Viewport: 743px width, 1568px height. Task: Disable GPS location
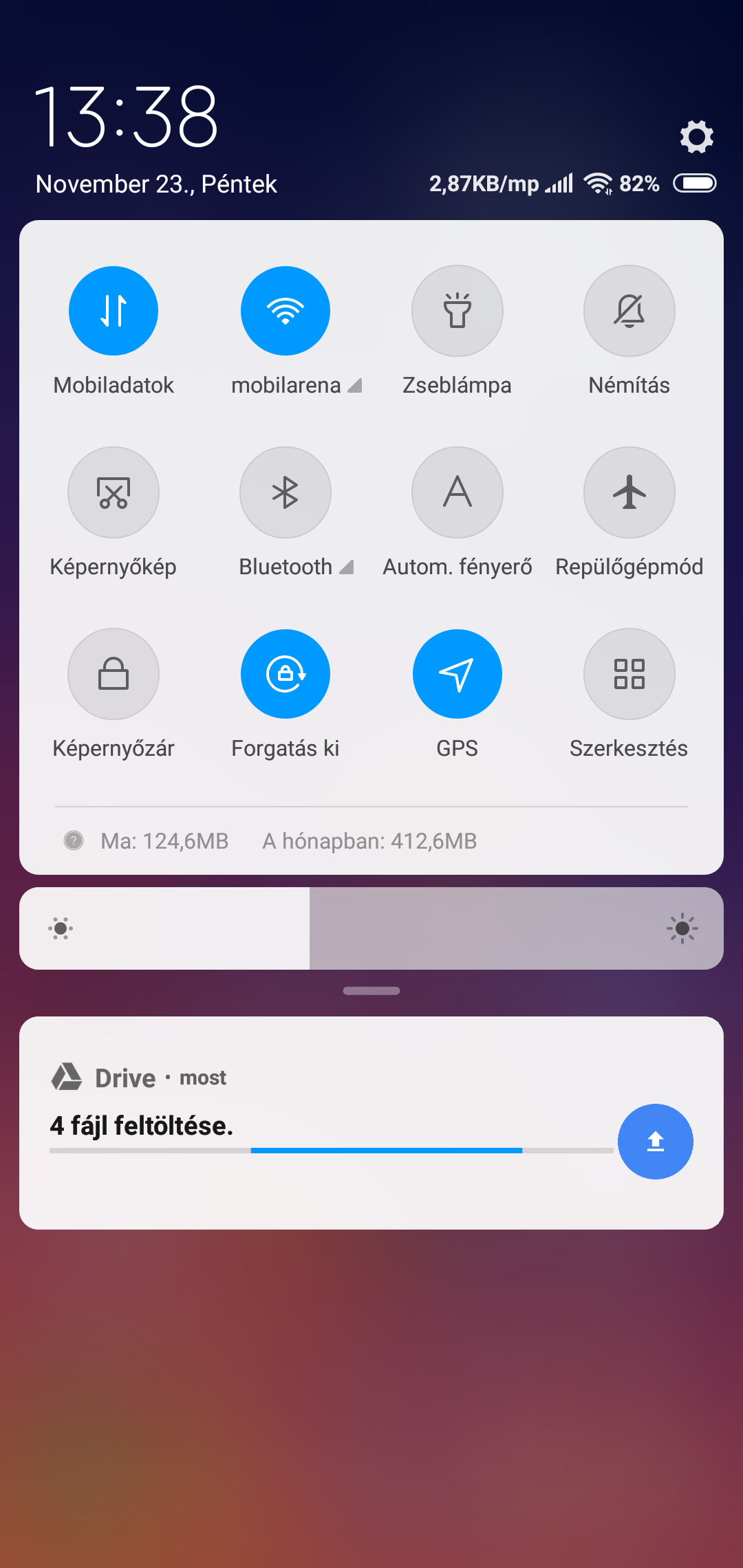tap(457, 674)
